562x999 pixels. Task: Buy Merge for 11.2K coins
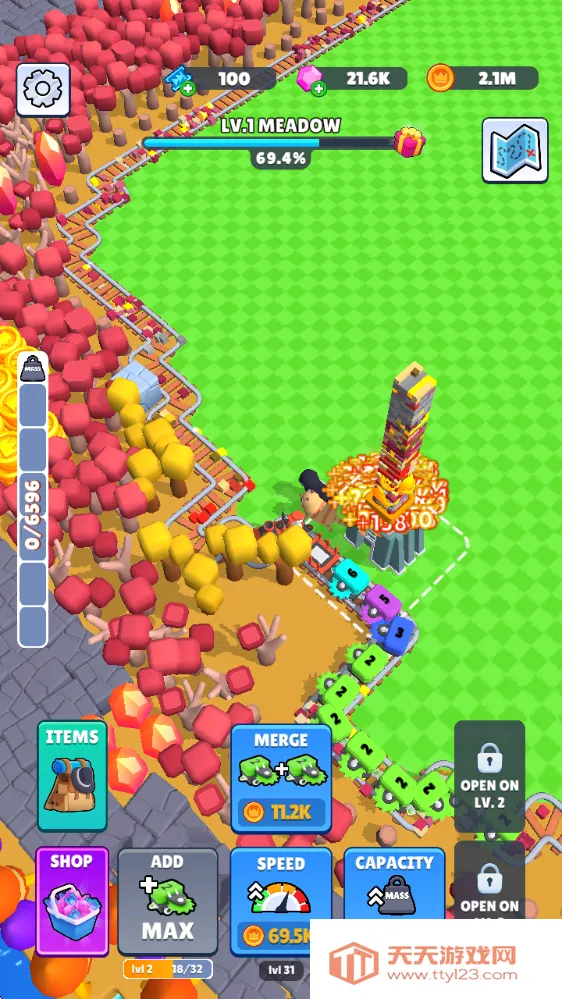point(281,778)
